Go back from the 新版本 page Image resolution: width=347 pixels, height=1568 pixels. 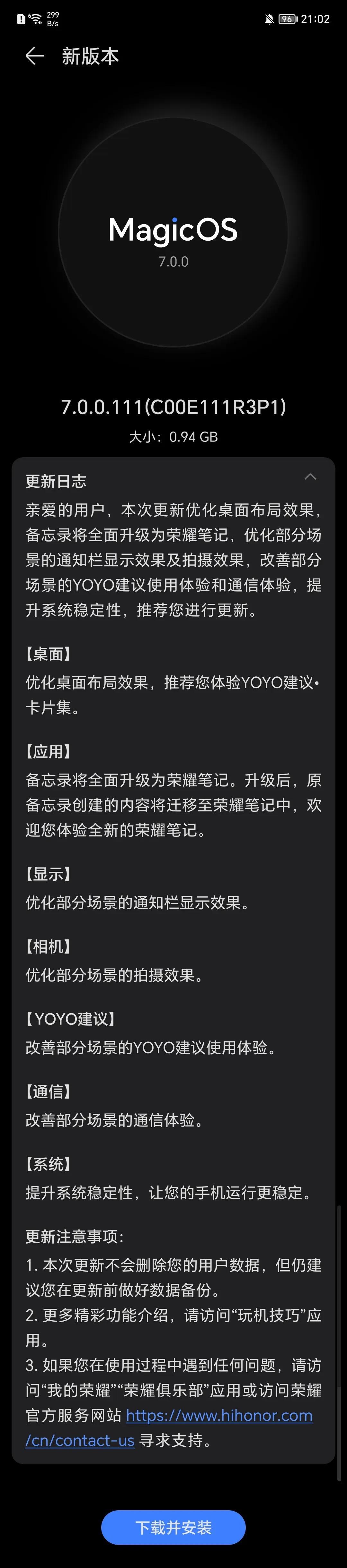click(35, 56)
